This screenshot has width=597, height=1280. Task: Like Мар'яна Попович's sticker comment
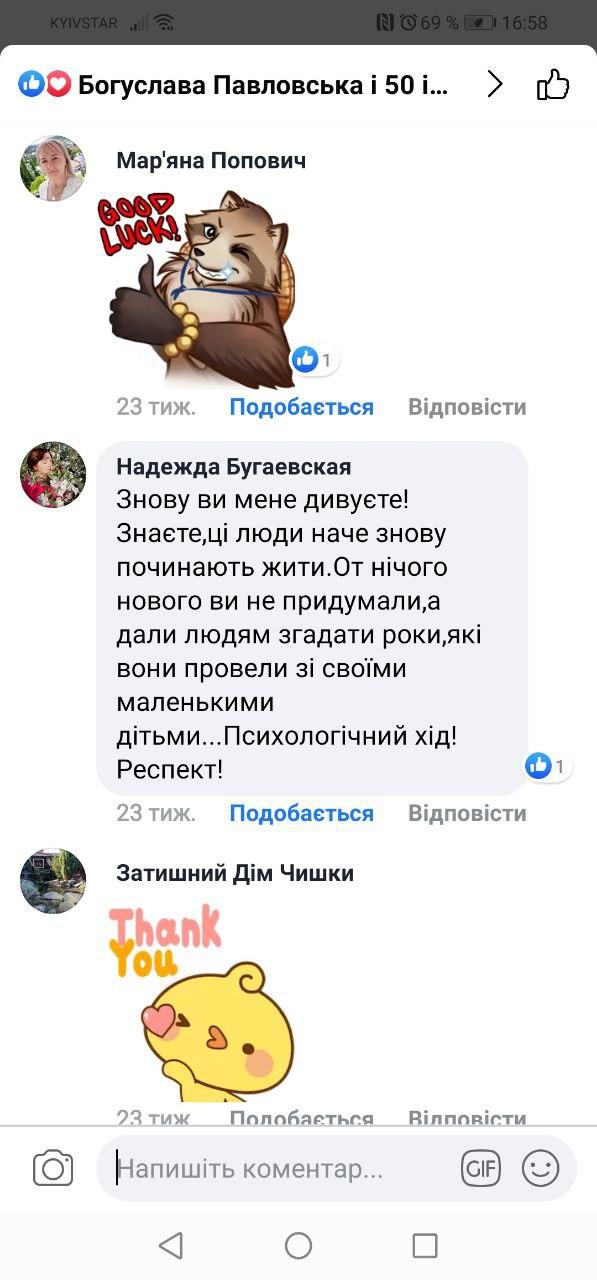(x=301, y=407)
